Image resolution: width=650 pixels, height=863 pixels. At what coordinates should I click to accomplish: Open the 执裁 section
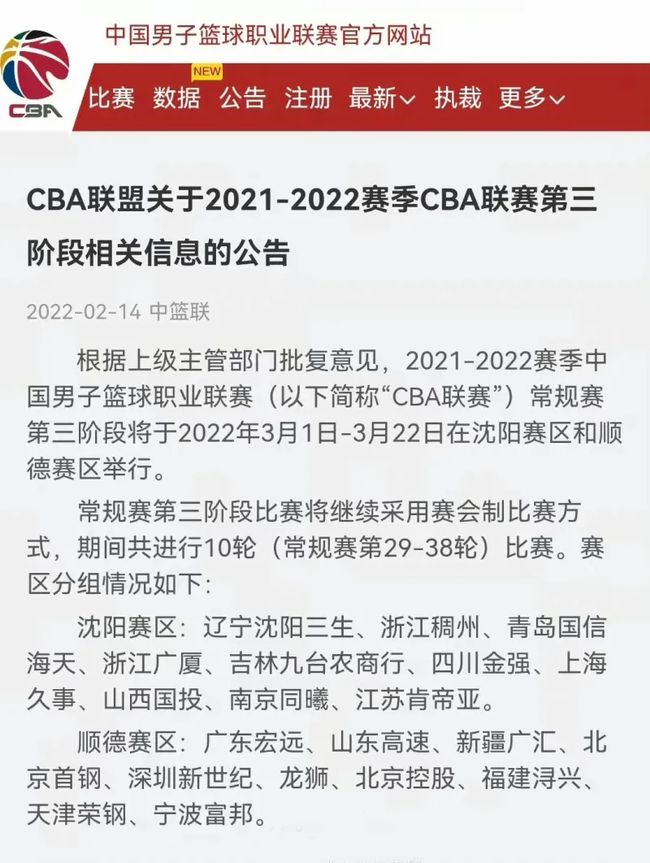(x=458, y=98)
